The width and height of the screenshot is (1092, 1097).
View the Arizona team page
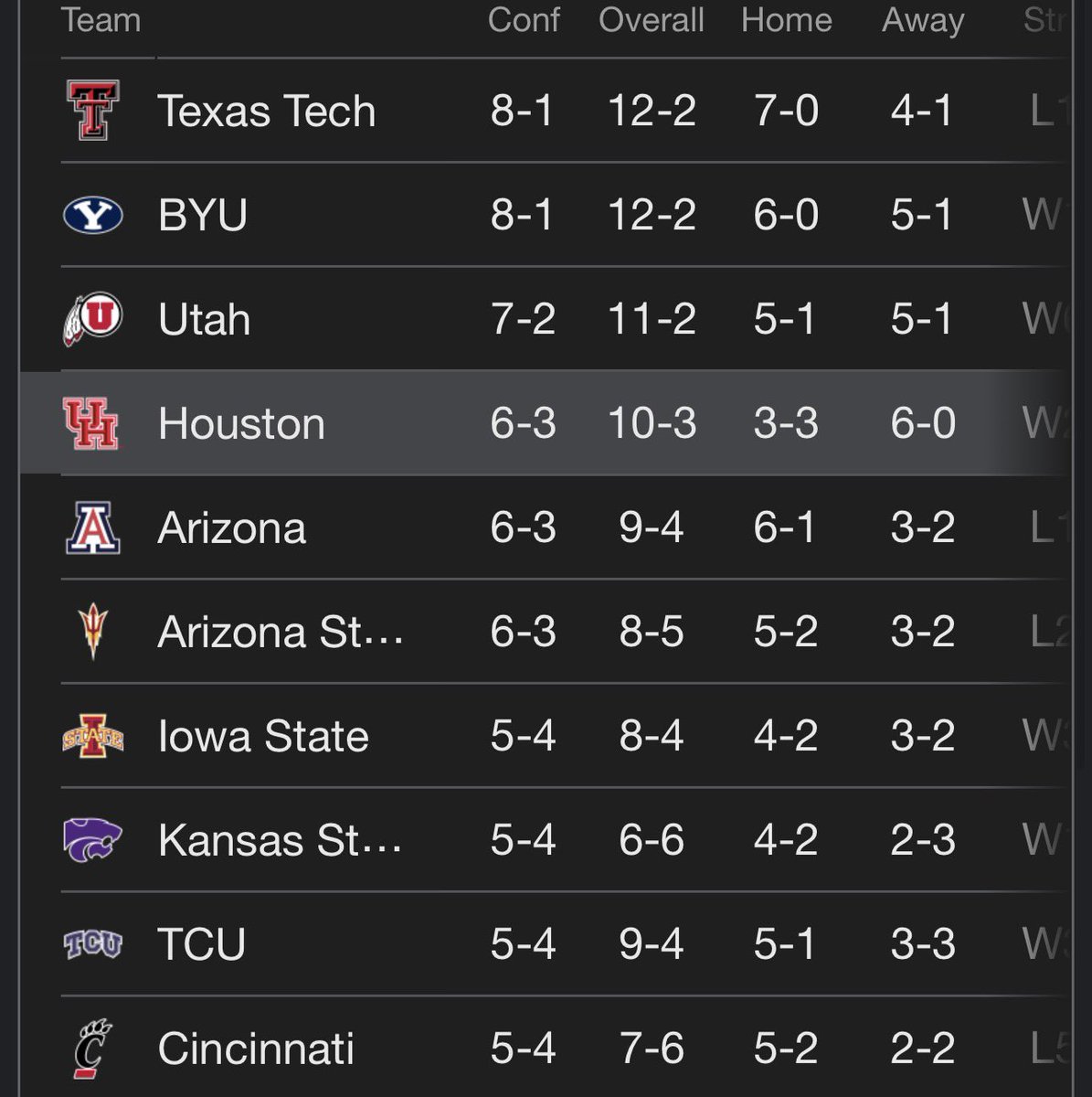231,528
